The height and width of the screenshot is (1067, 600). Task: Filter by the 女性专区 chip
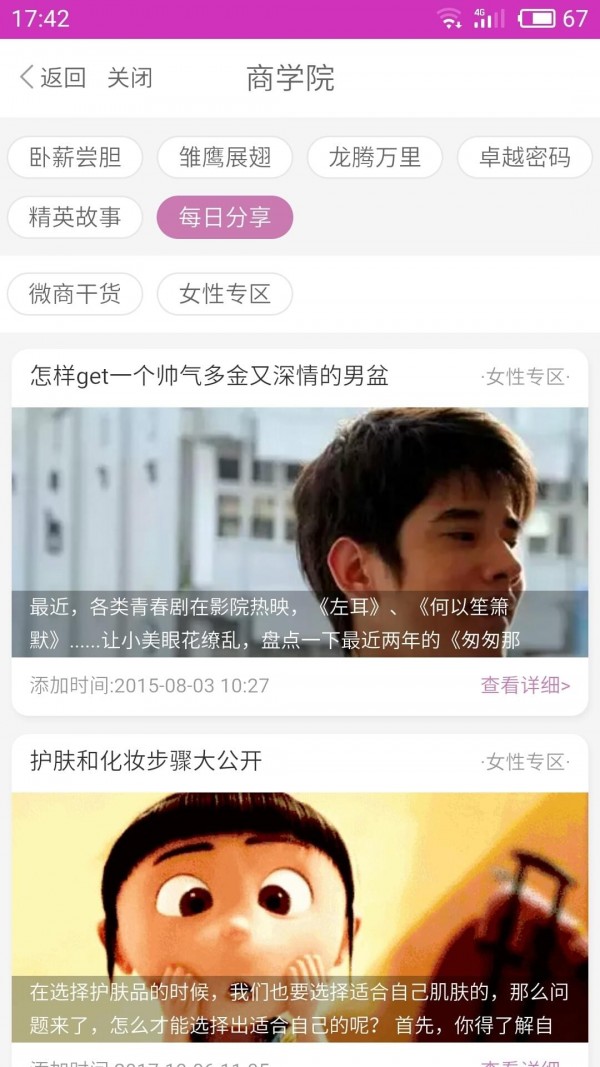[225, 294]
